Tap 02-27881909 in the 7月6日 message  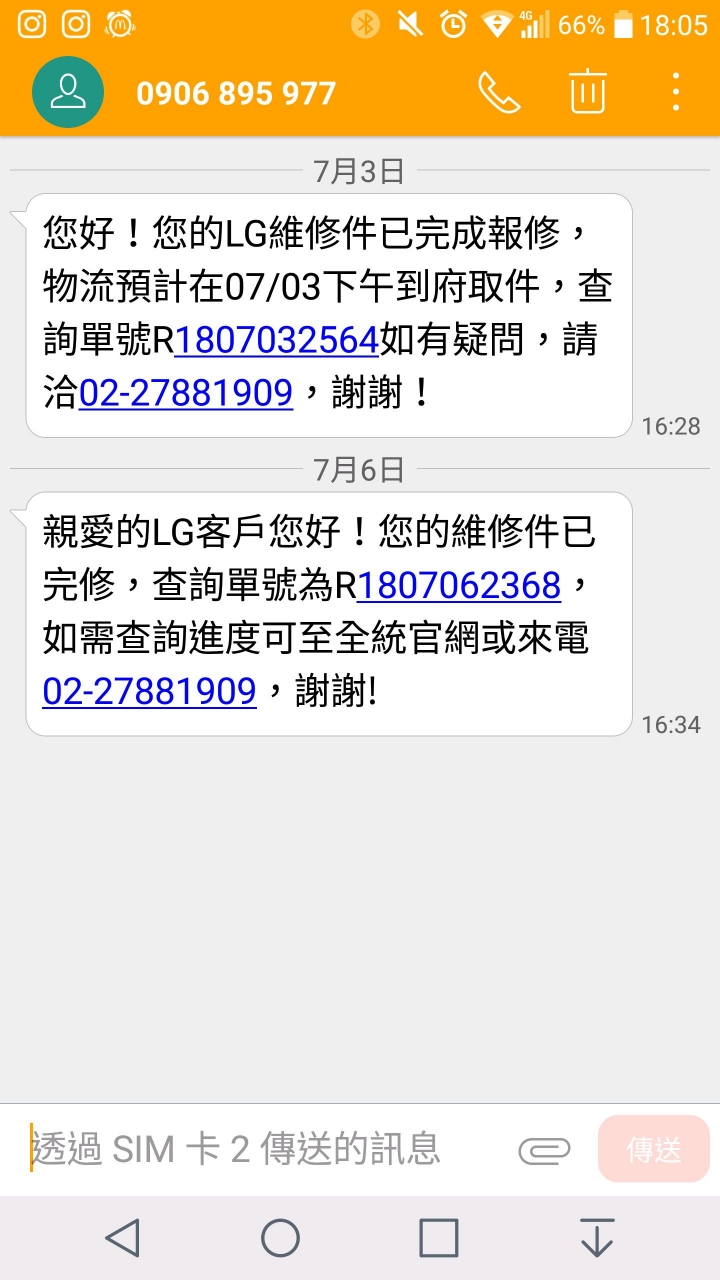pos(150,691)
